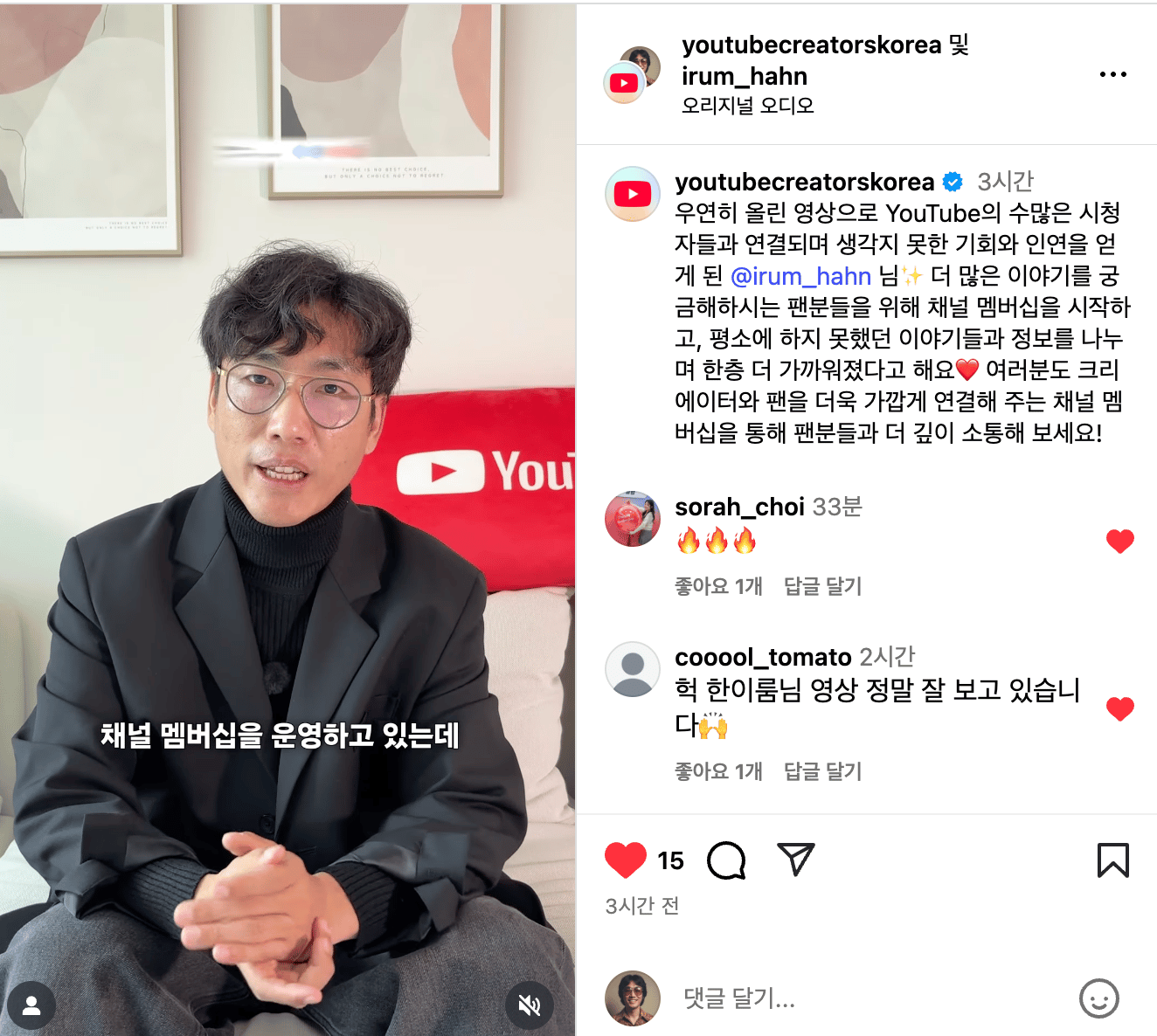Open the comment bubble icon
The width and height of the screenshot is (1157, 1036).
pos(726,860)
